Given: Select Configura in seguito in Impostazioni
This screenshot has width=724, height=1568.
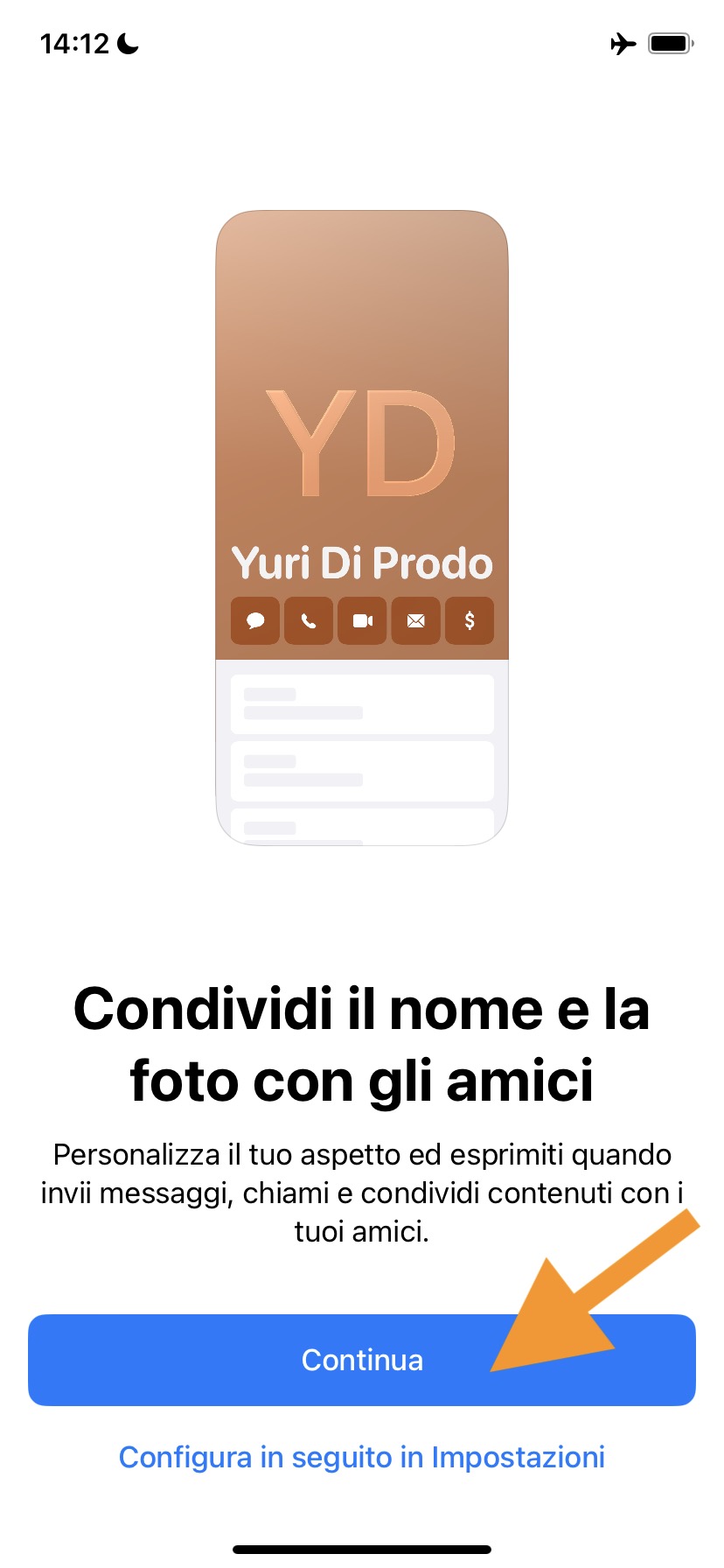Looking at the screenshot, I should click(x=361, y=1457).
